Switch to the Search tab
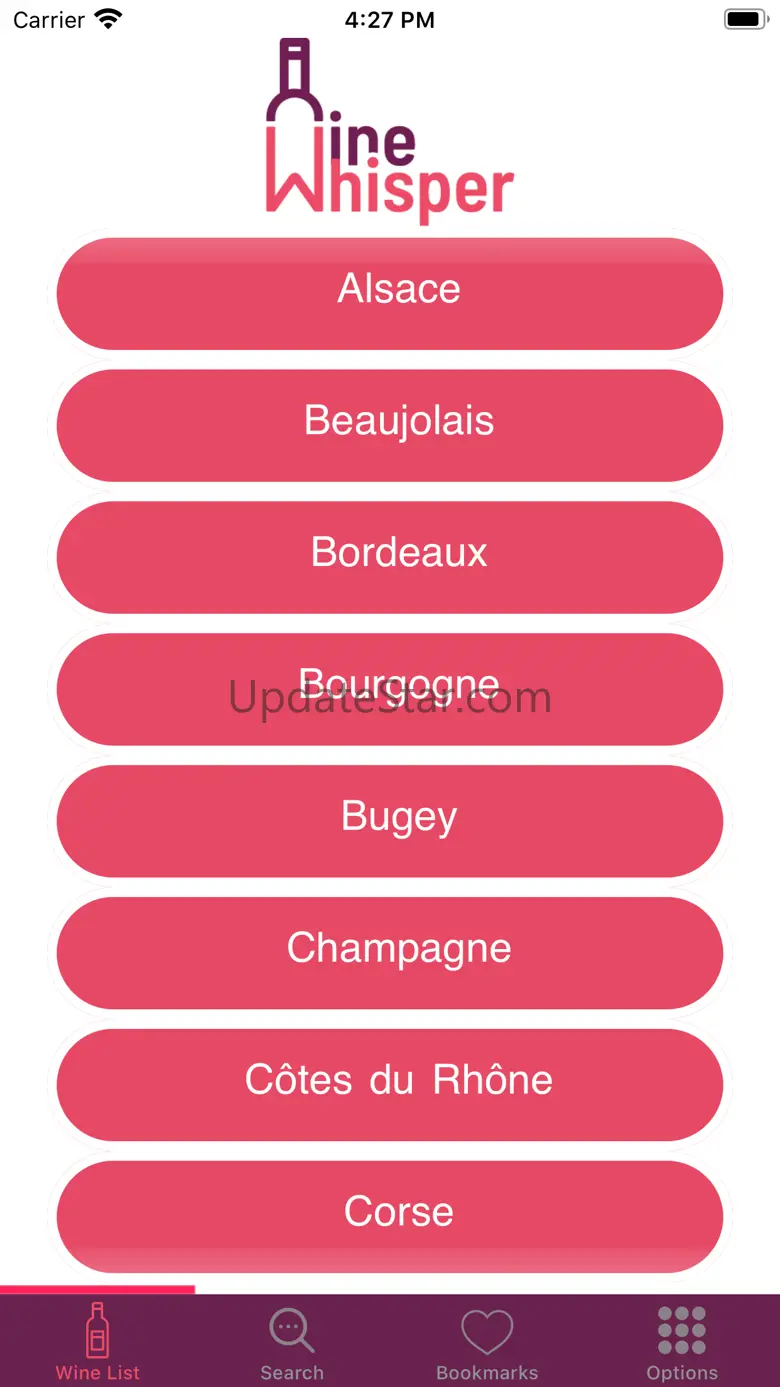 click(x=292, y=1342)
